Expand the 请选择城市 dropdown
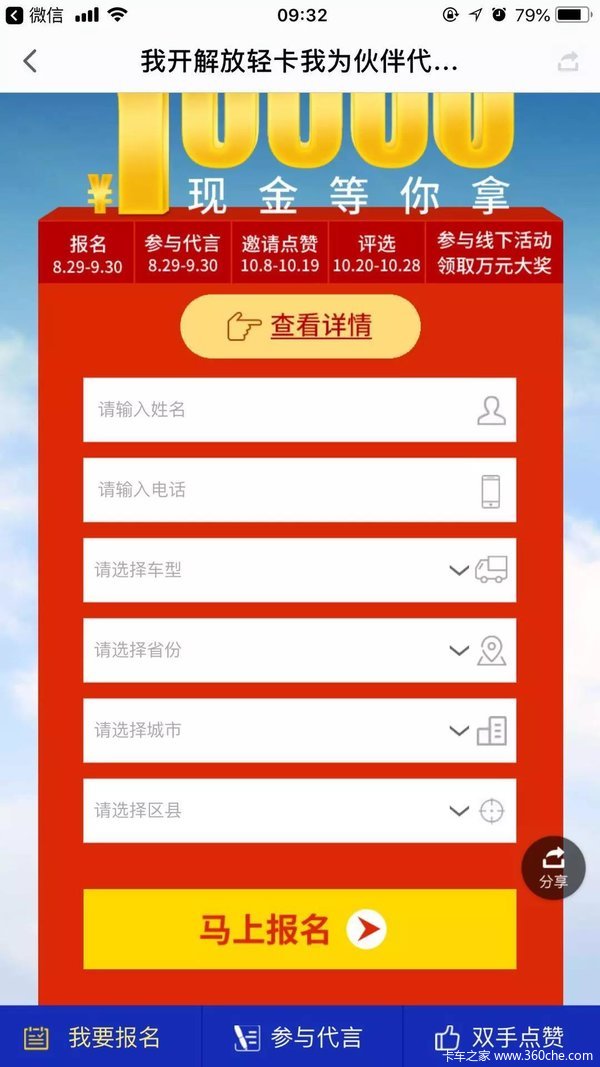The image size is (600, 1067). [x=299, y=730]
